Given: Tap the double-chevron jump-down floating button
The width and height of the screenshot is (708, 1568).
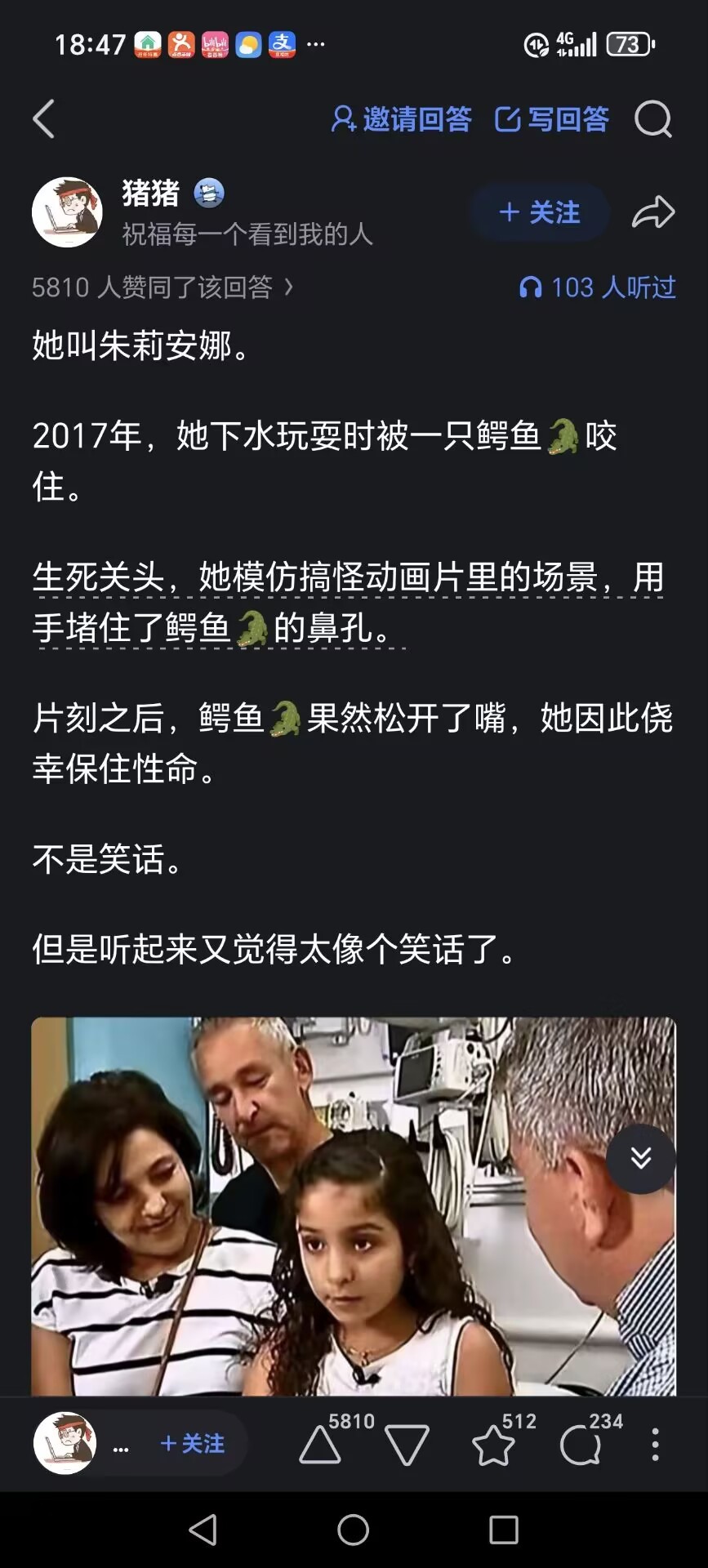Looking at the screenshot, I should tap(641, 1158).
